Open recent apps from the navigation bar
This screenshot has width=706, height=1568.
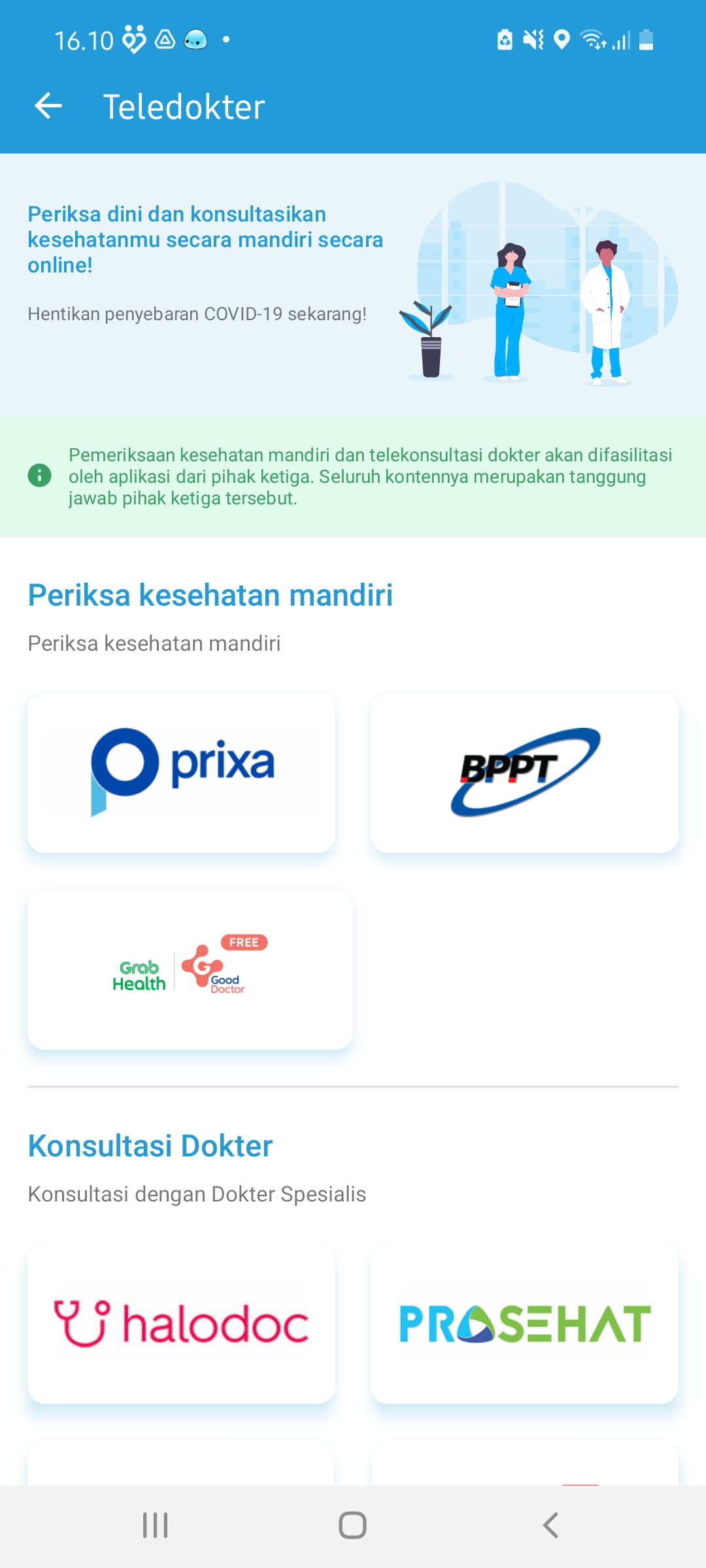click(156, 1526)
